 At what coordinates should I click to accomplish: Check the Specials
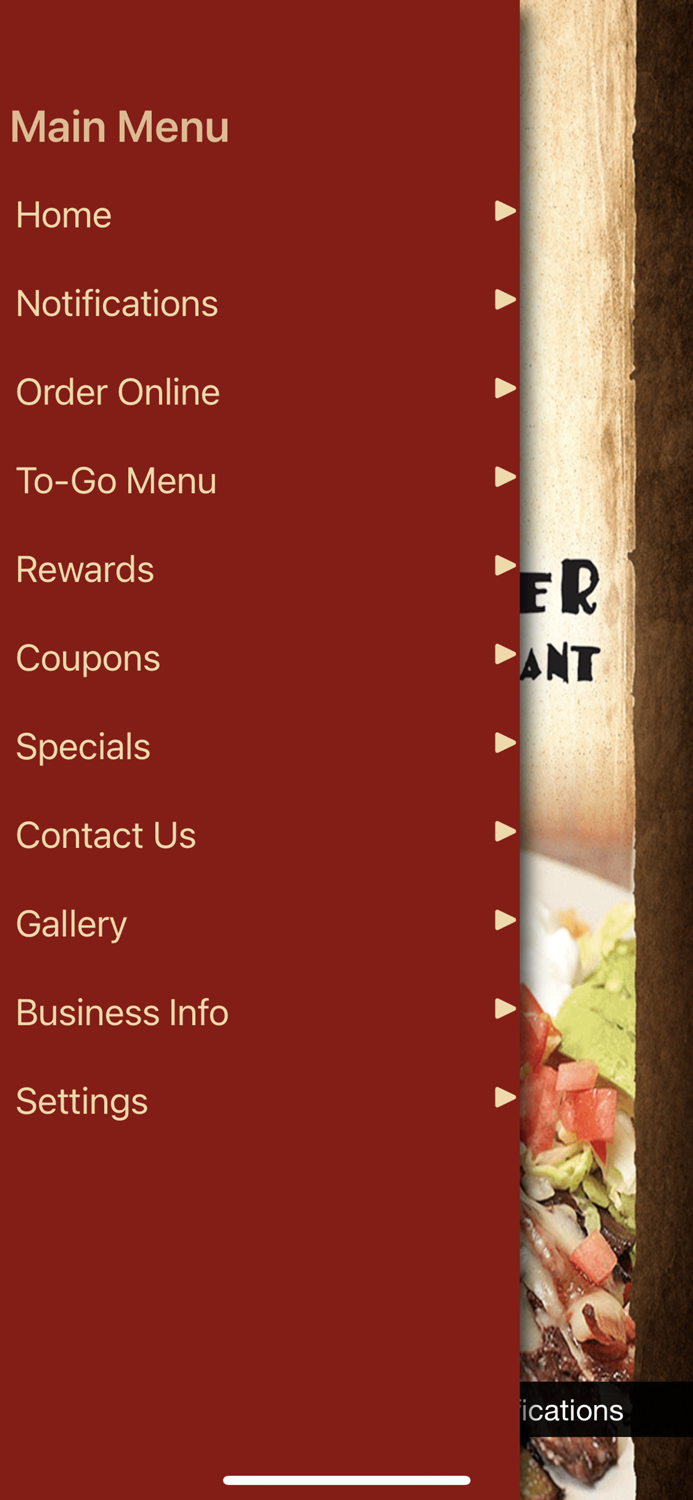(260, 747)
